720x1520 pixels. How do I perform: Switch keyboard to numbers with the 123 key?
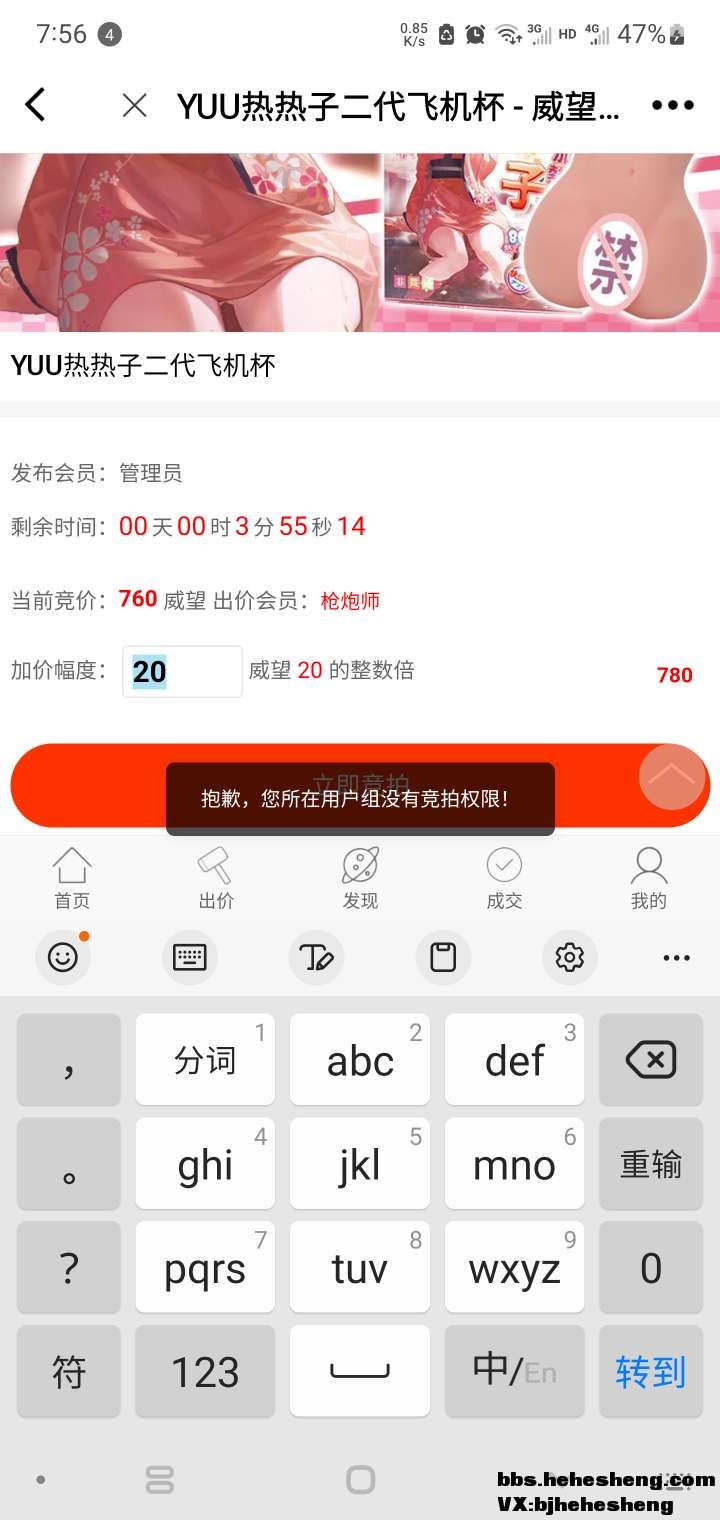point(205,1372)
